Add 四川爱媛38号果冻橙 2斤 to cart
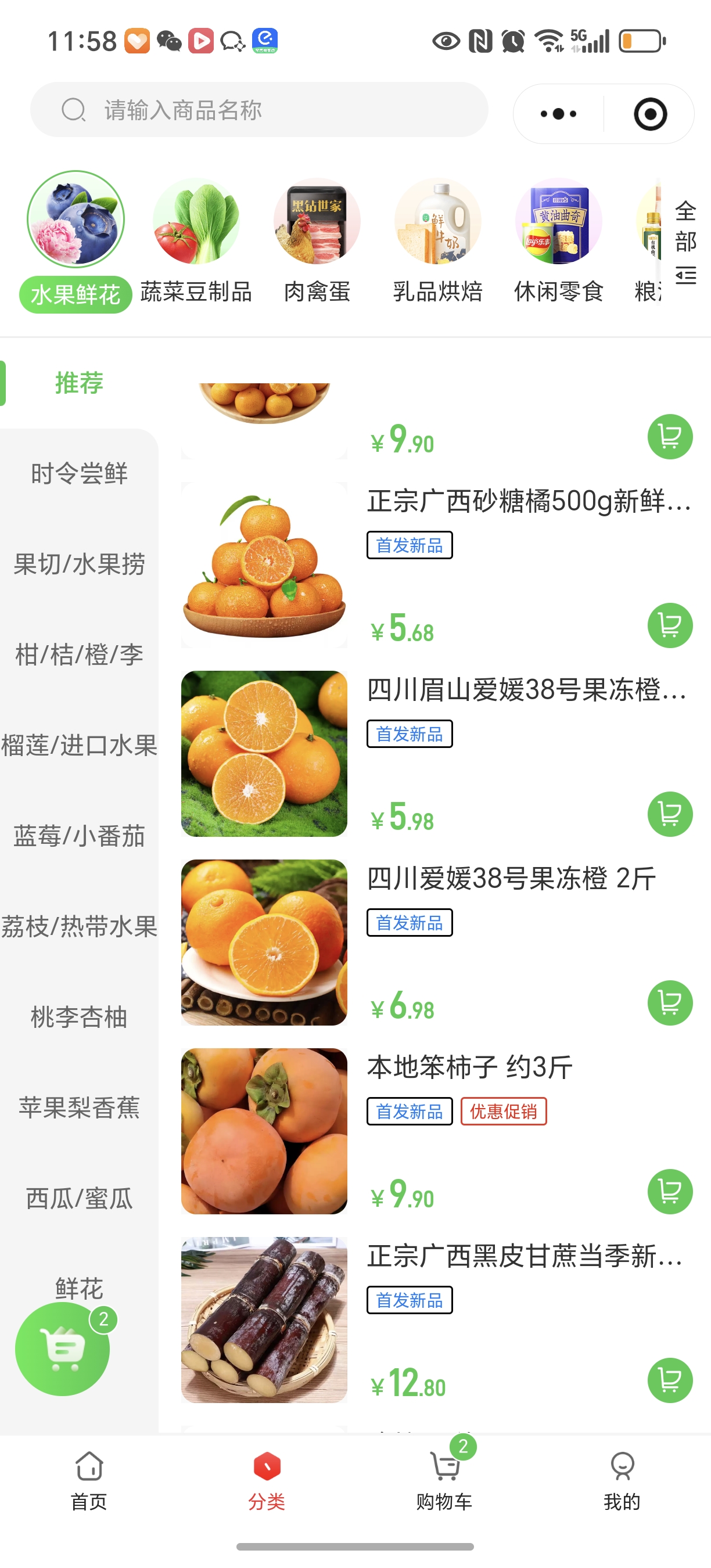The height and width of the screenshot is (1568, 711). pyautogui.click(x=670, y=1002)
